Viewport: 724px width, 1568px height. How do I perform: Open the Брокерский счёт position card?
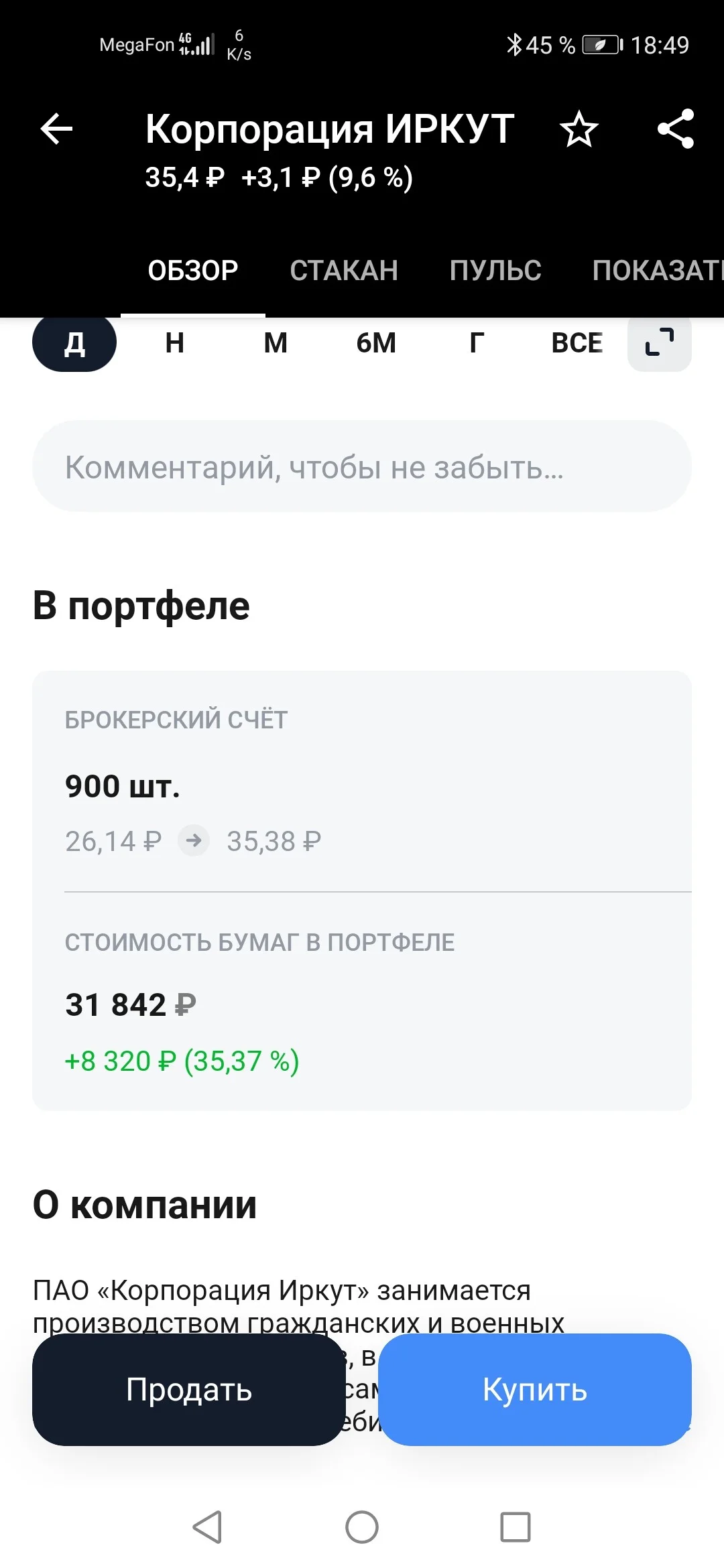click(x=362, y=781)
